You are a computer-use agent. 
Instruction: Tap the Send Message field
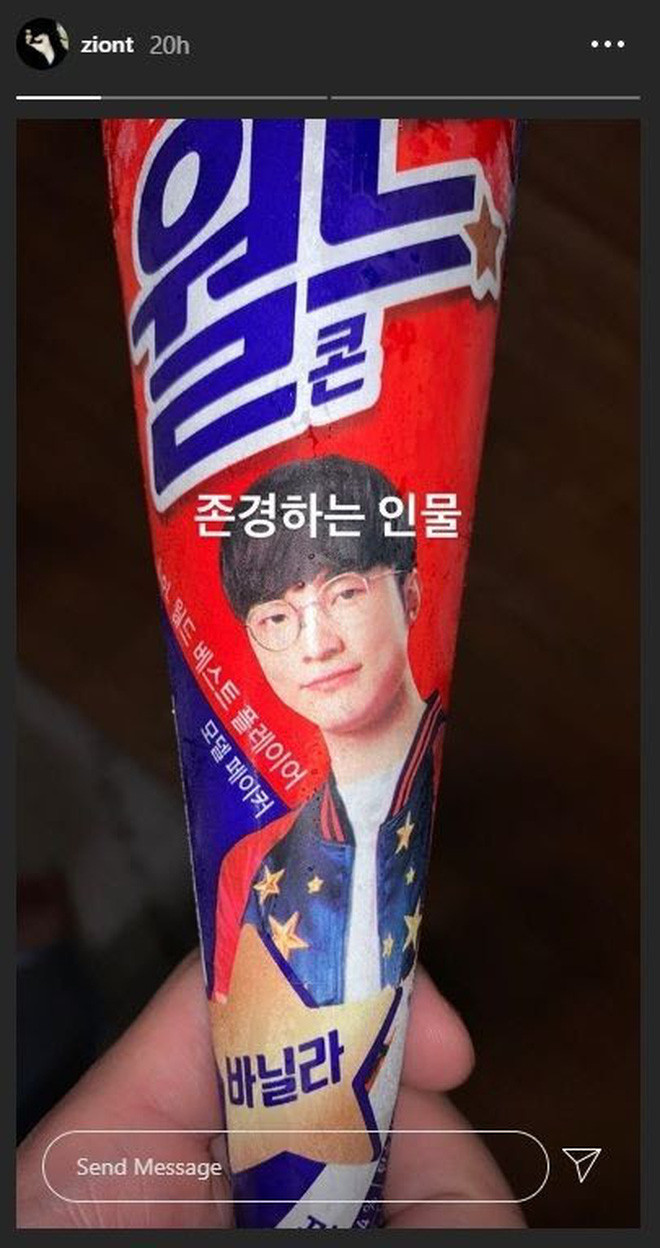(295, 1166)
